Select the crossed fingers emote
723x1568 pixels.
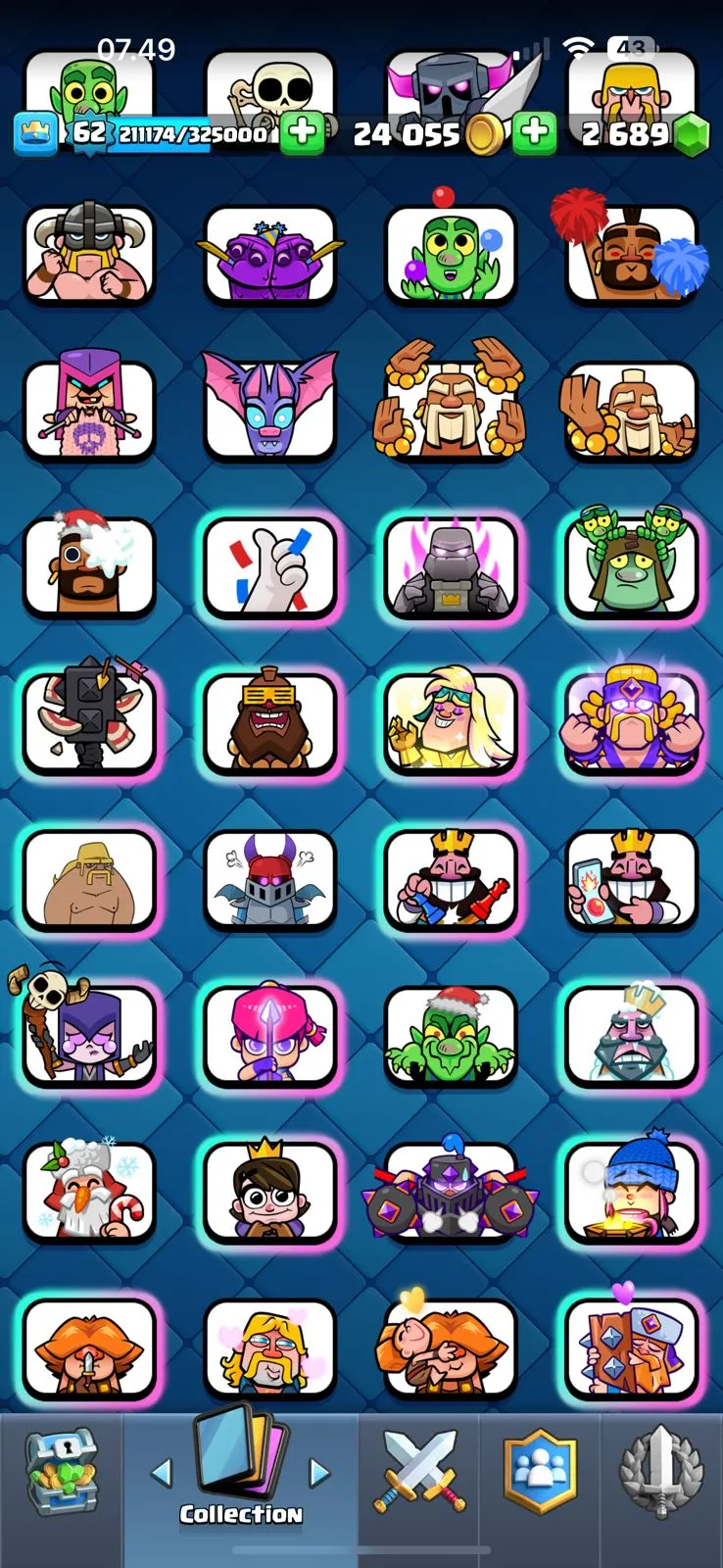click(269, 565)
